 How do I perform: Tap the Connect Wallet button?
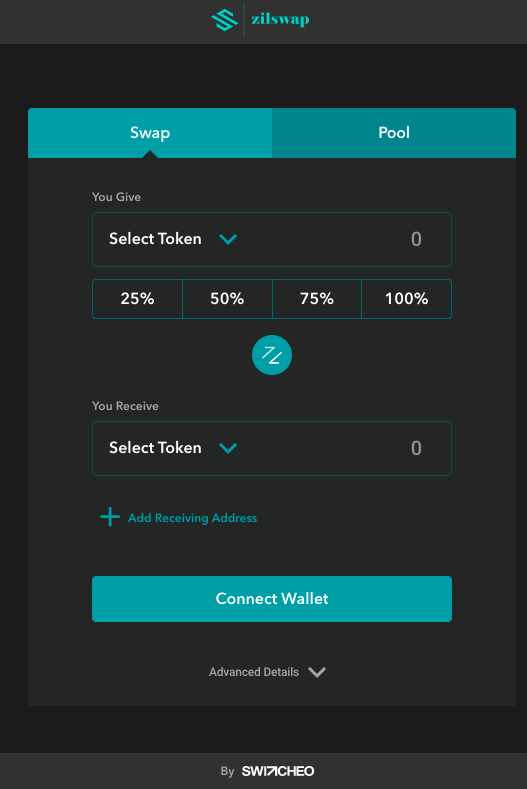272,599
